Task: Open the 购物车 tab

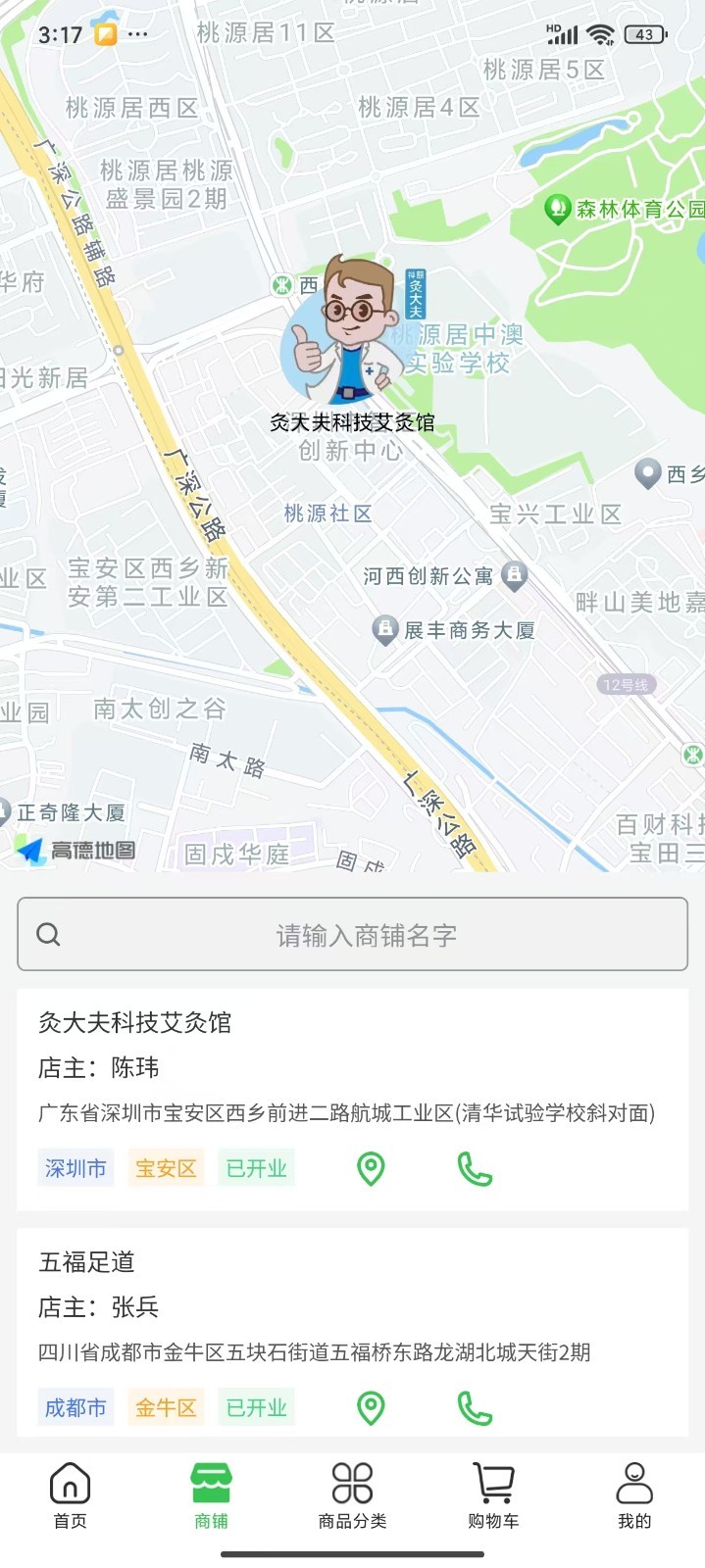Action: click(x=493, y=1495)
